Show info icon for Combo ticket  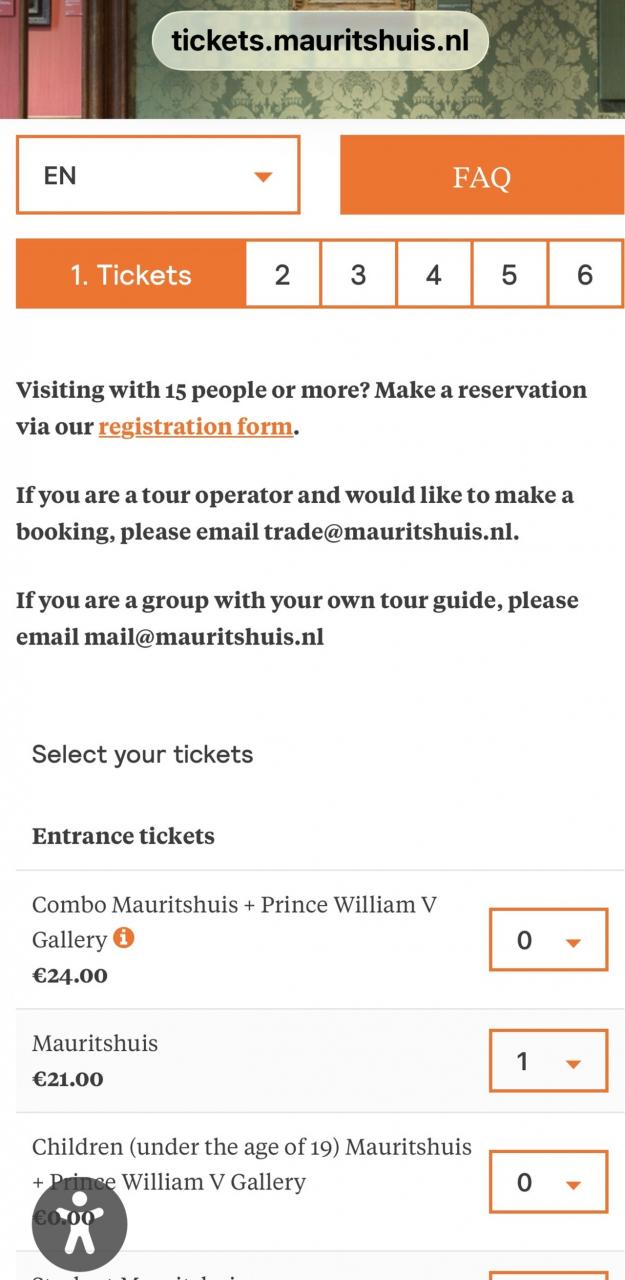coord(124,938)
